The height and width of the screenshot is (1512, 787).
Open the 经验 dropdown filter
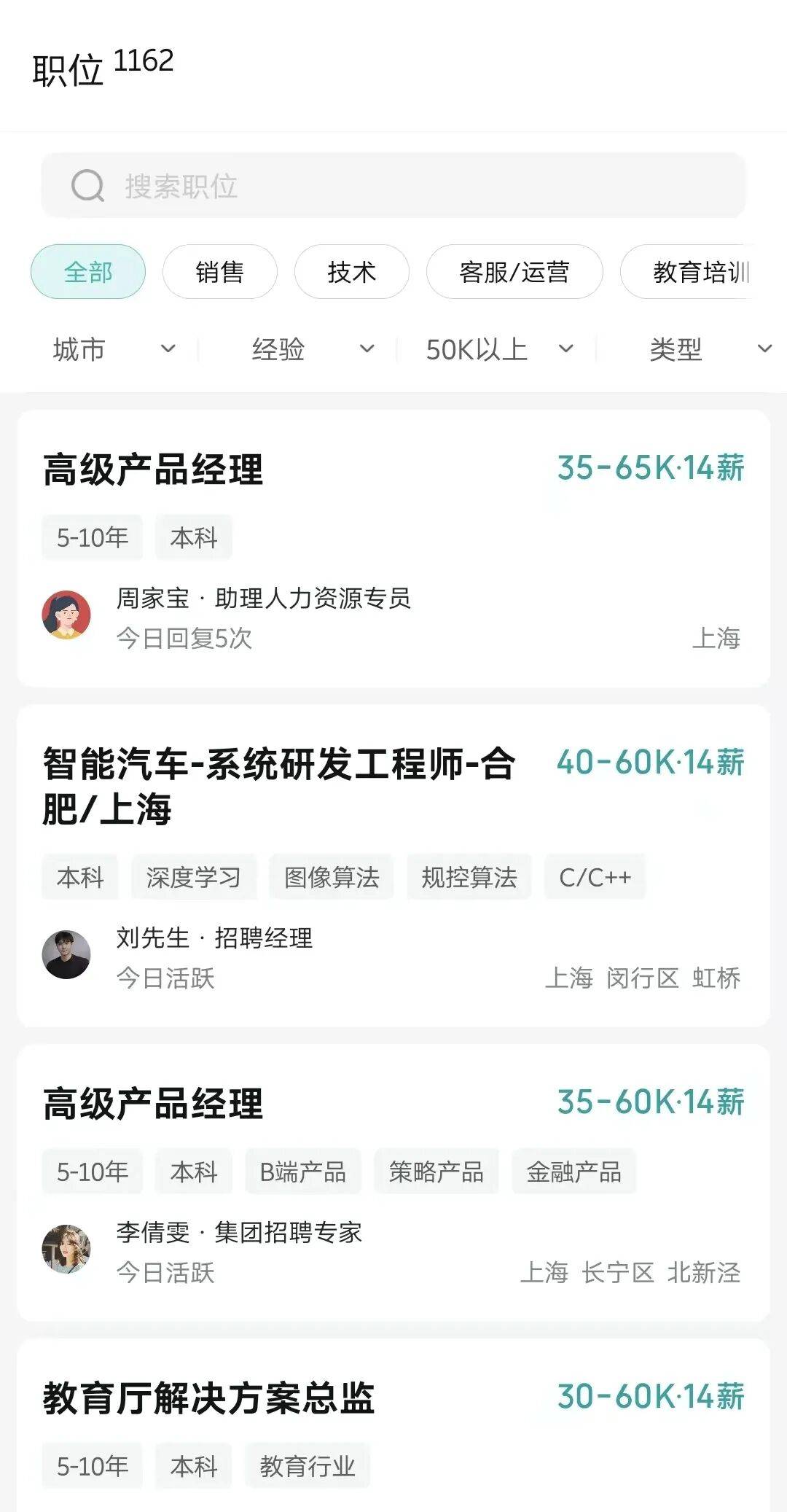(x=312, y=349)
